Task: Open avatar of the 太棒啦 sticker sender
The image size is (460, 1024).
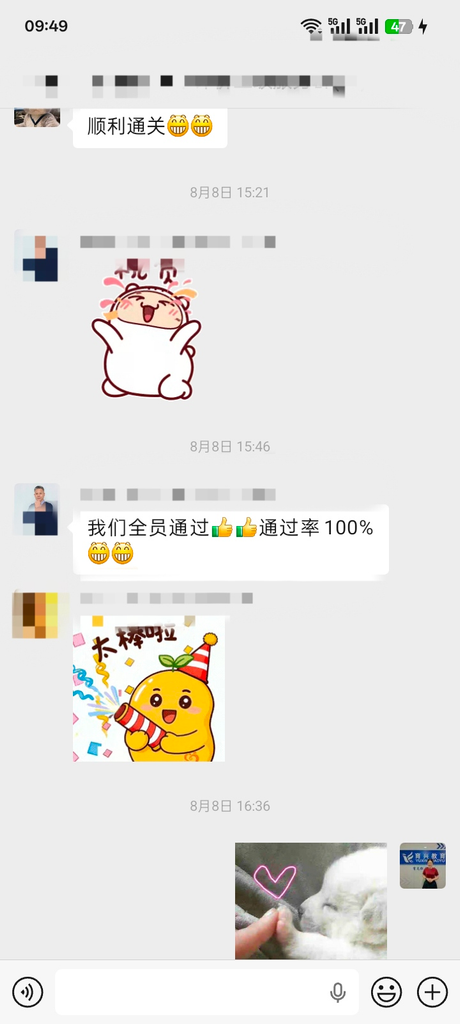Action: coord(35,615)
